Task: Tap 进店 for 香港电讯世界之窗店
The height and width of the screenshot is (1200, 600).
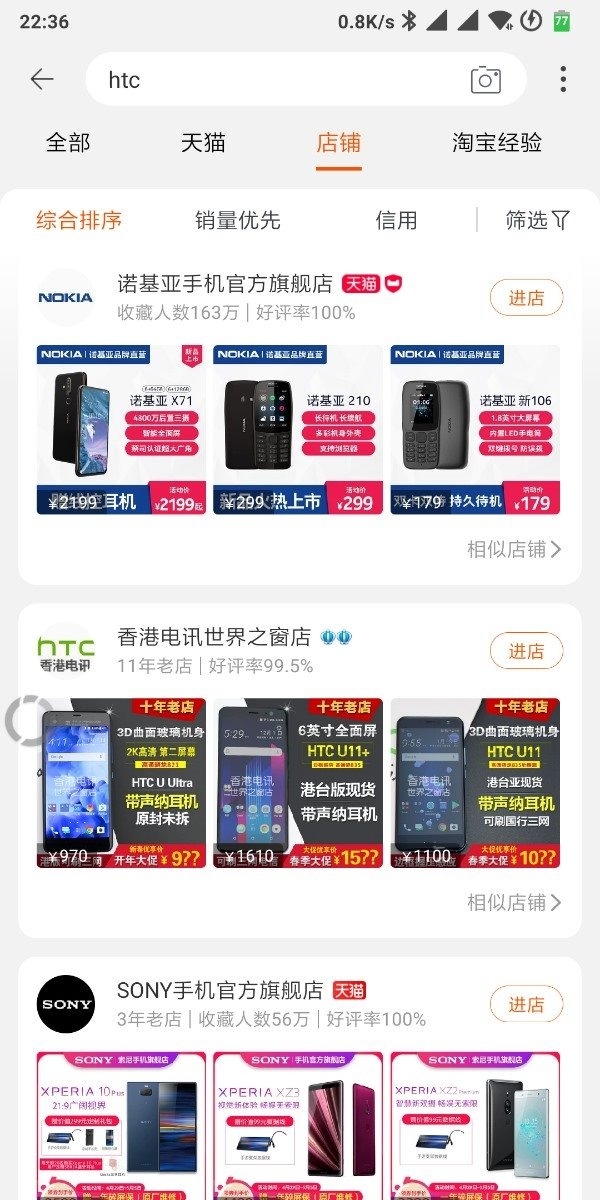Action: click(526, 651)
